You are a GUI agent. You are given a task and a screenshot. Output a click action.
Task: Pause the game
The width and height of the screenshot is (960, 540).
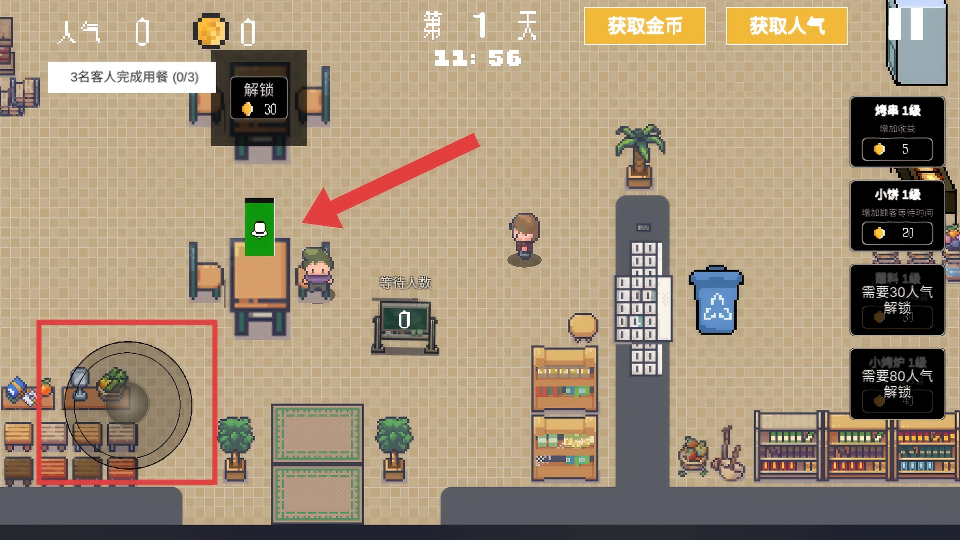pyautogui.click(x=906, y=22)
